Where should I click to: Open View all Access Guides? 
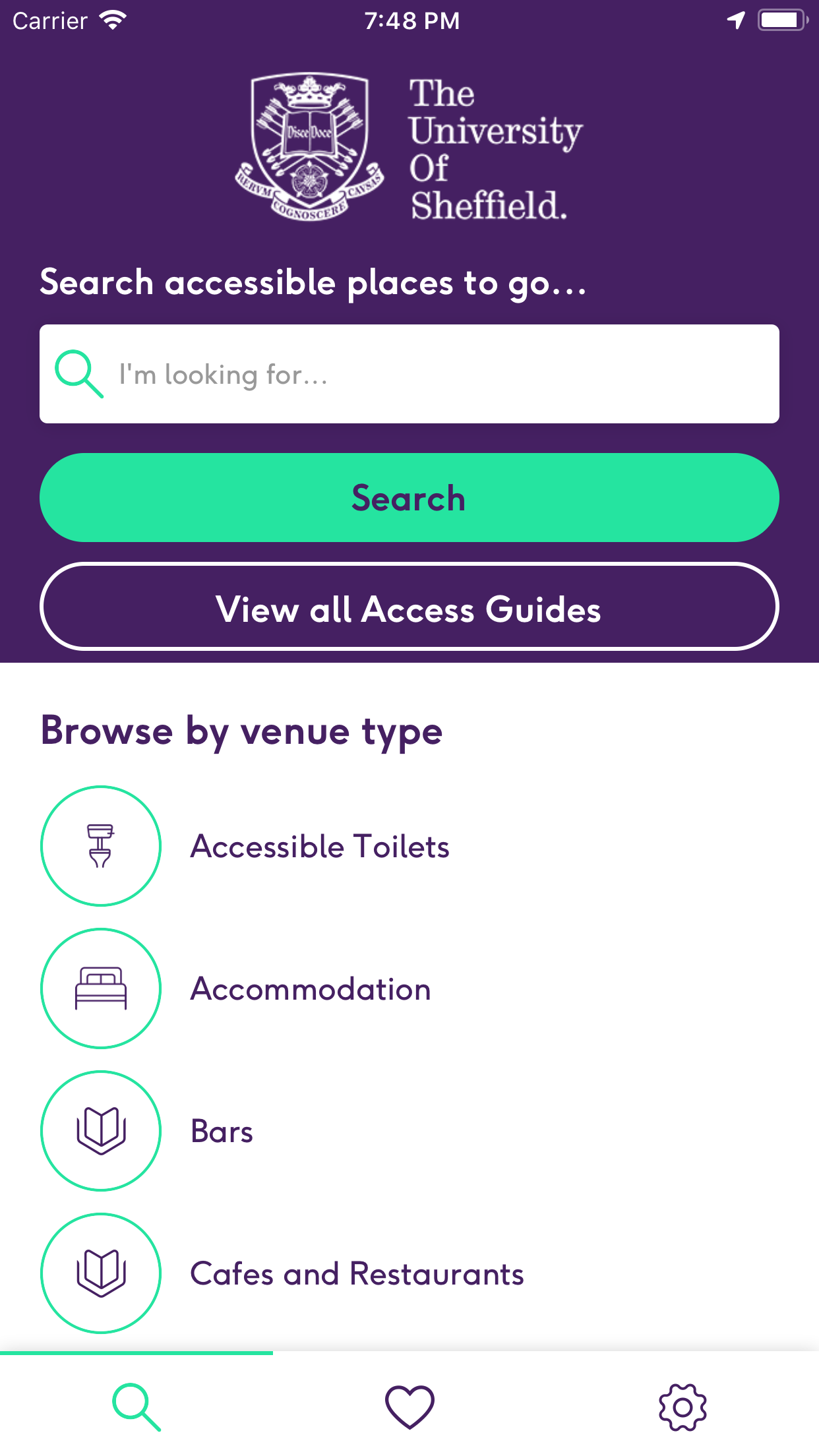pyautogui.click(x=409, y=608)
